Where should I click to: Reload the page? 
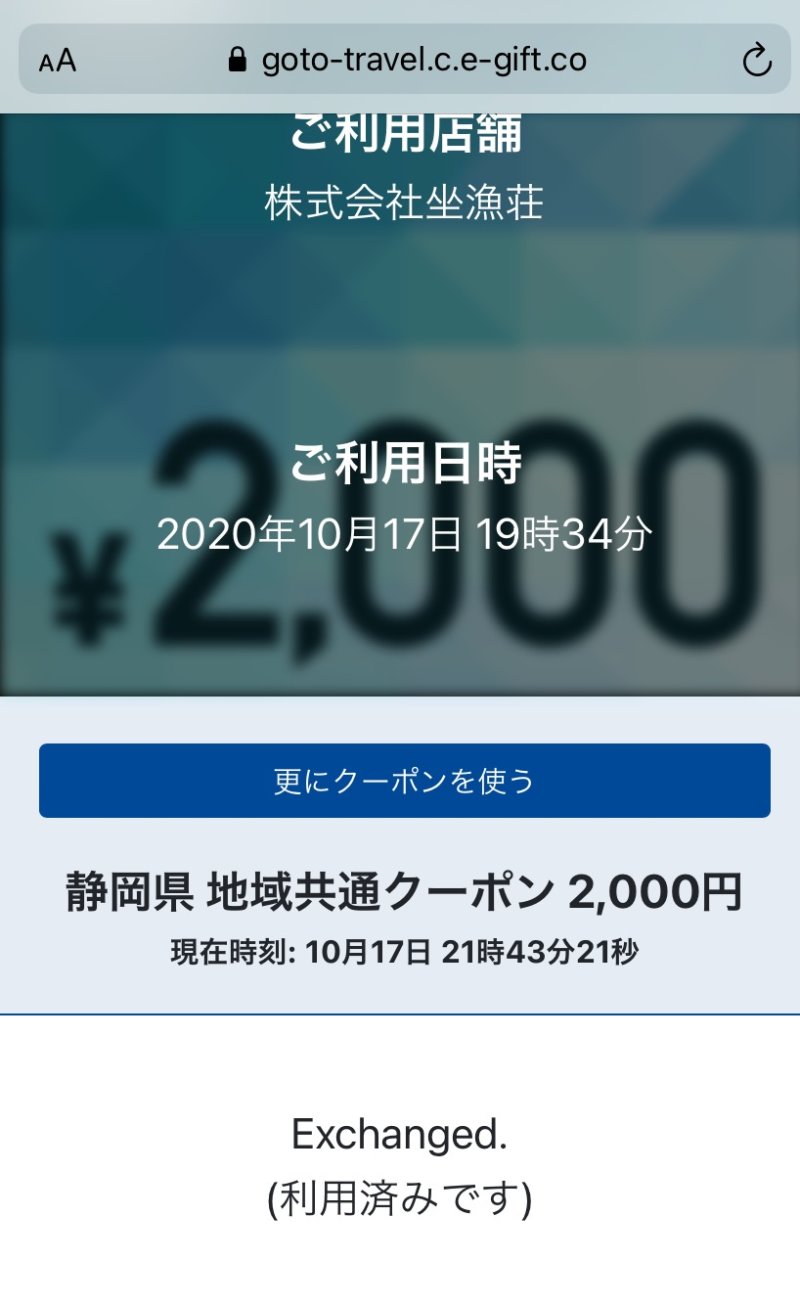pyautogui.click(x=757, y=61)
